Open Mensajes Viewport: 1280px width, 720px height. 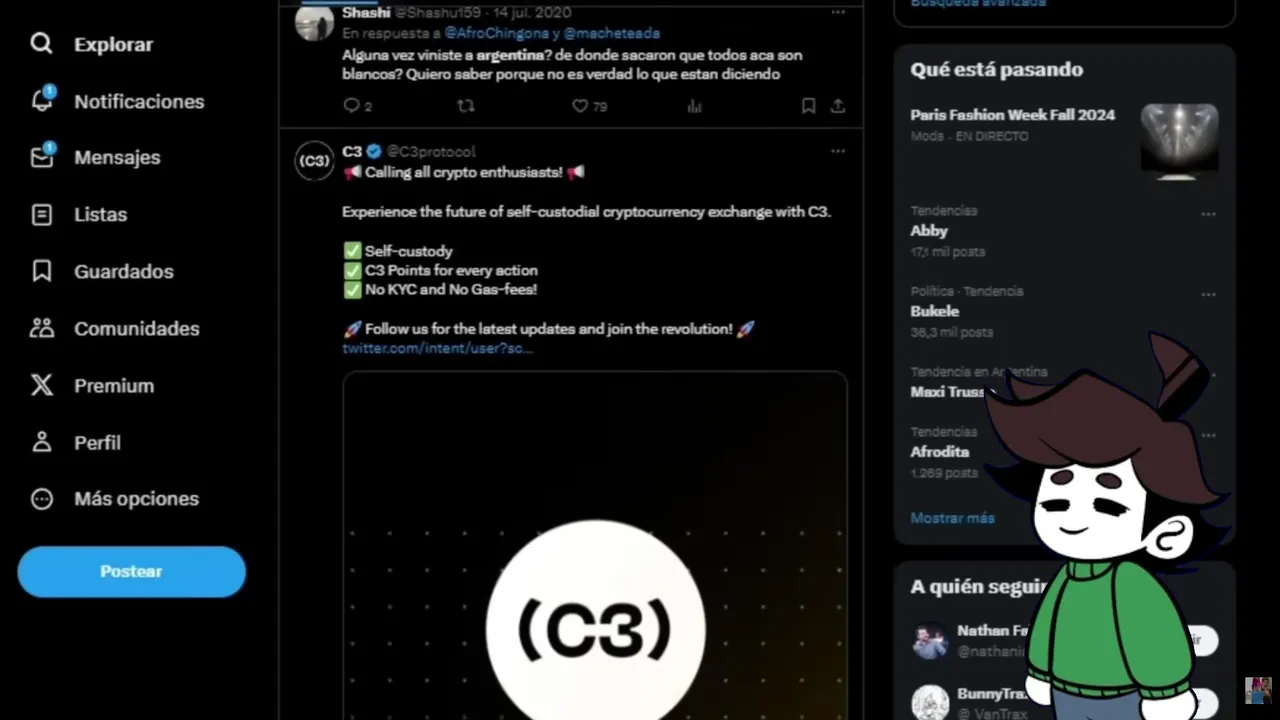pyautogui.click(x=116, y=157)
